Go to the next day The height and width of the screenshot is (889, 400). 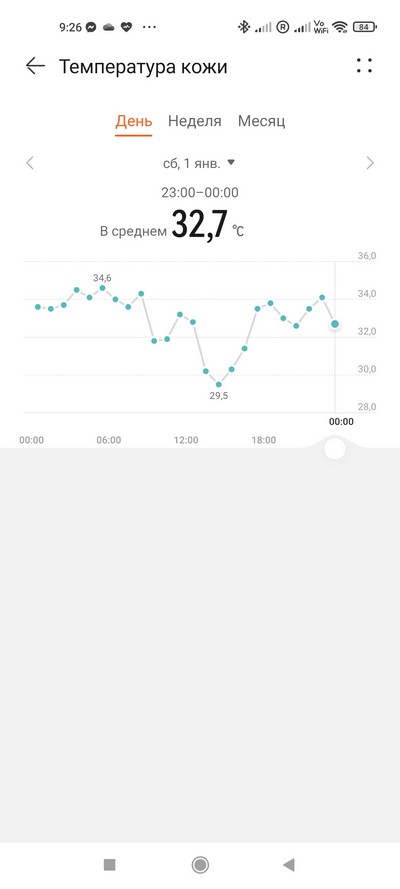370,163
